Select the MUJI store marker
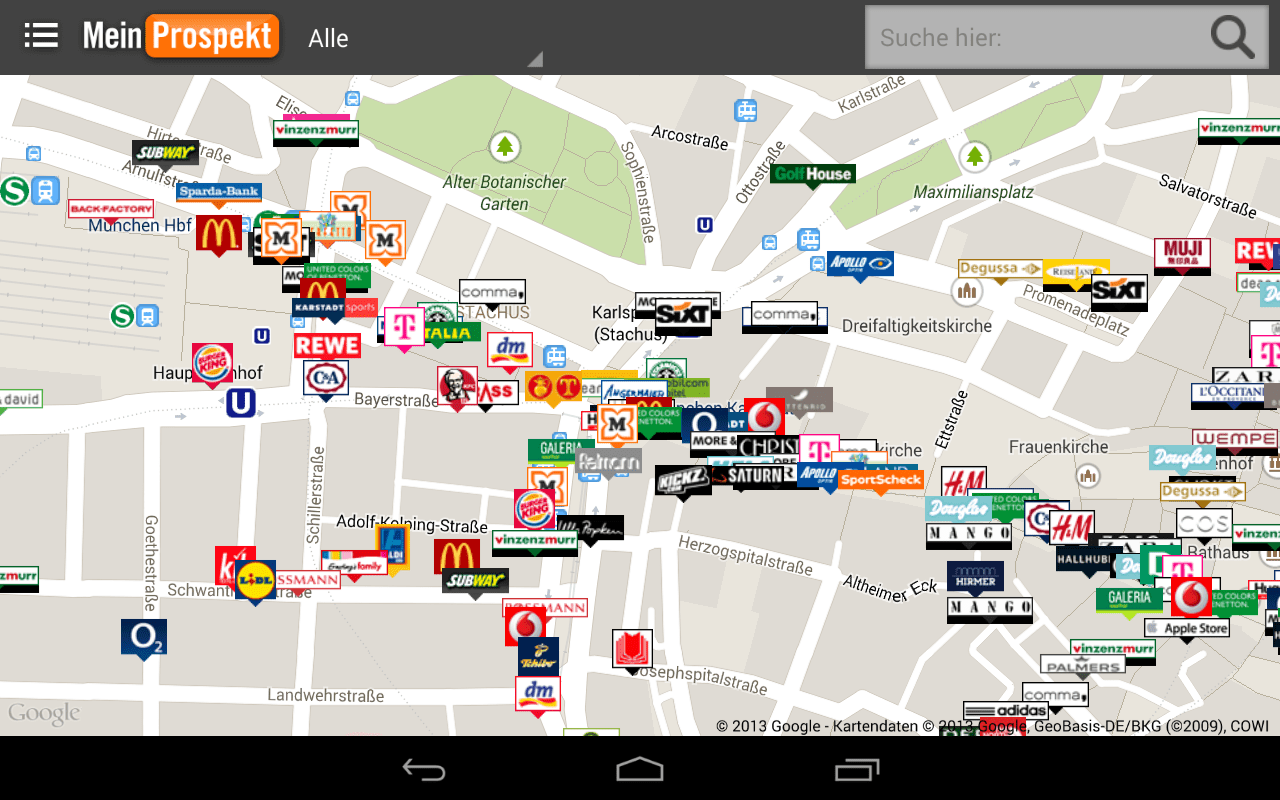 click(x=1182, y=253)
